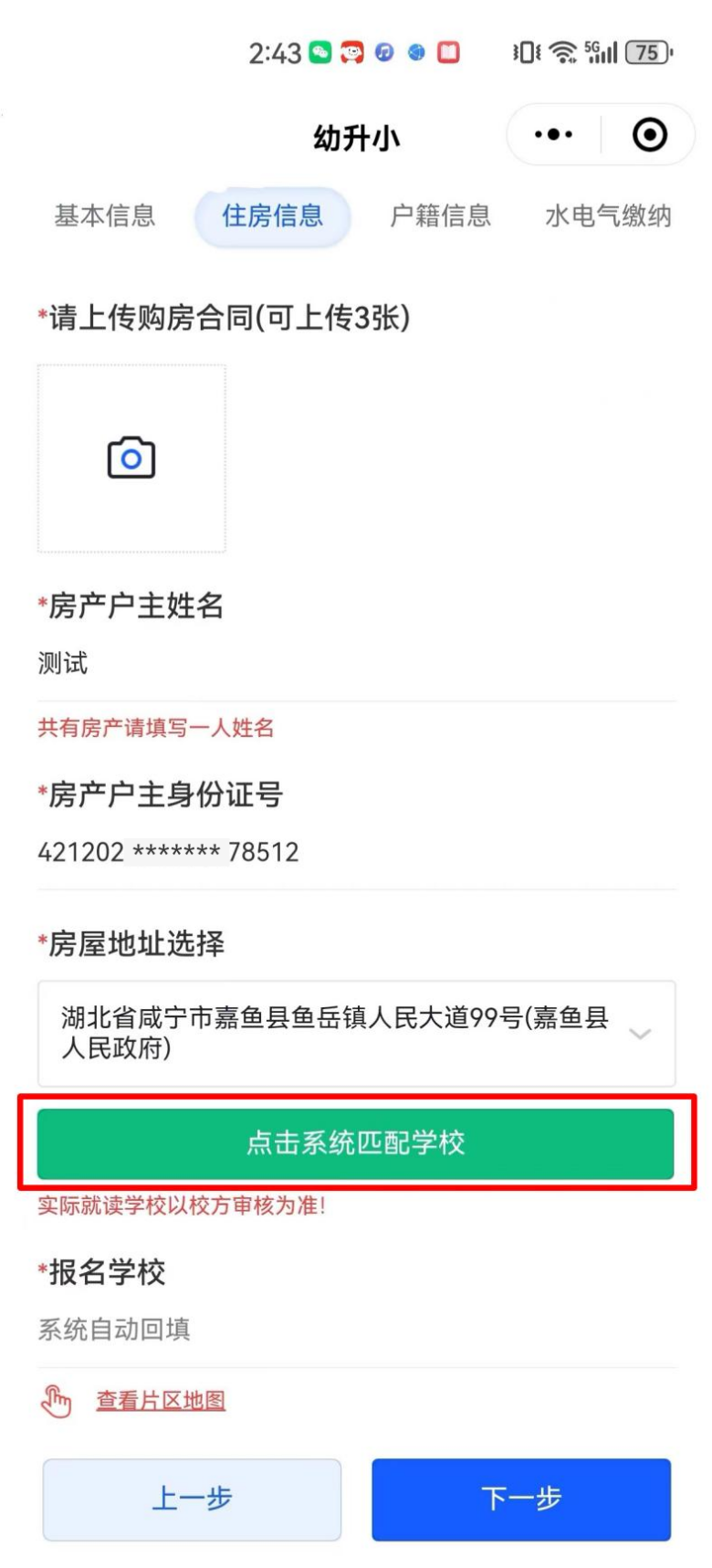
Task: Tap the camera box to upload a purchase contract
Action: 131,458
